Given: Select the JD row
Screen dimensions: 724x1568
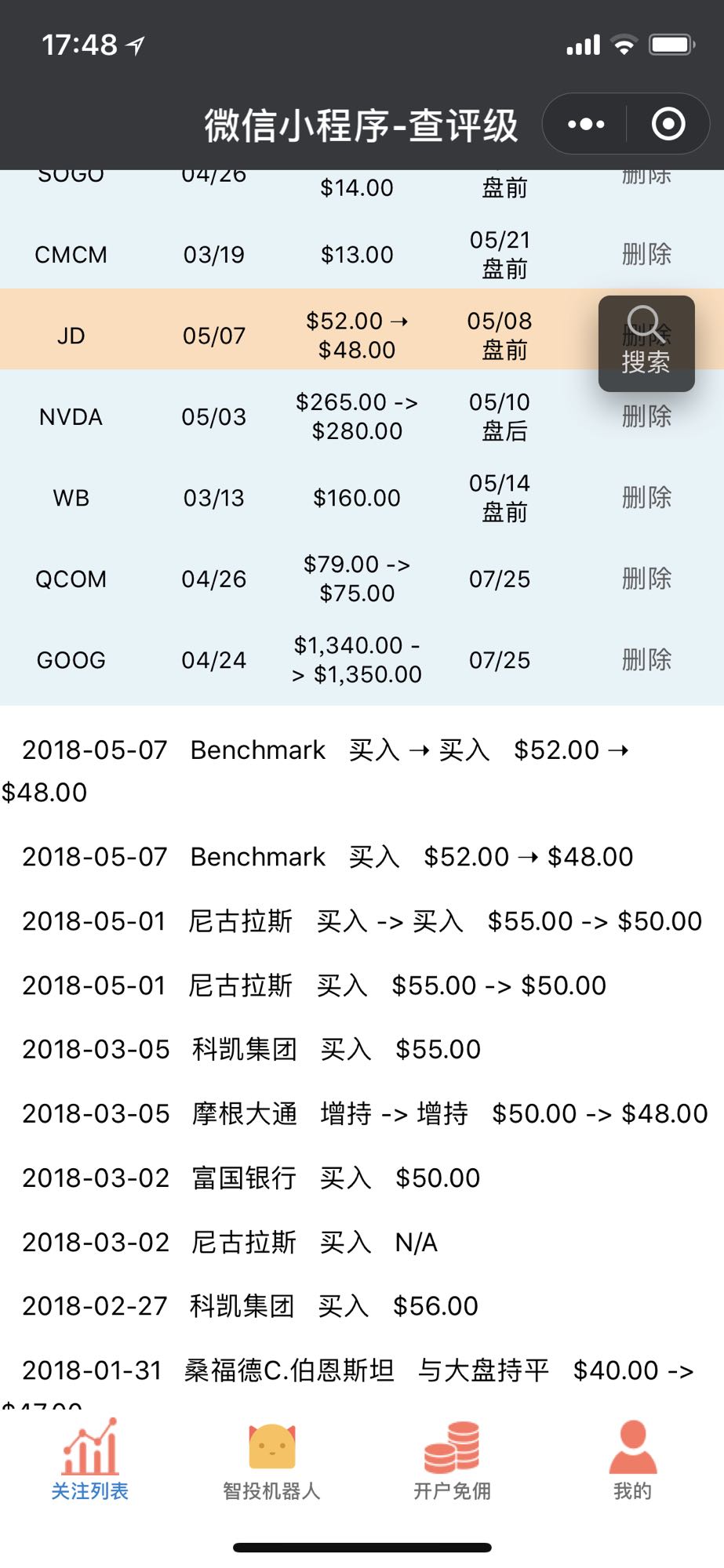Looking at the screenshot, I should coord(362,336).
